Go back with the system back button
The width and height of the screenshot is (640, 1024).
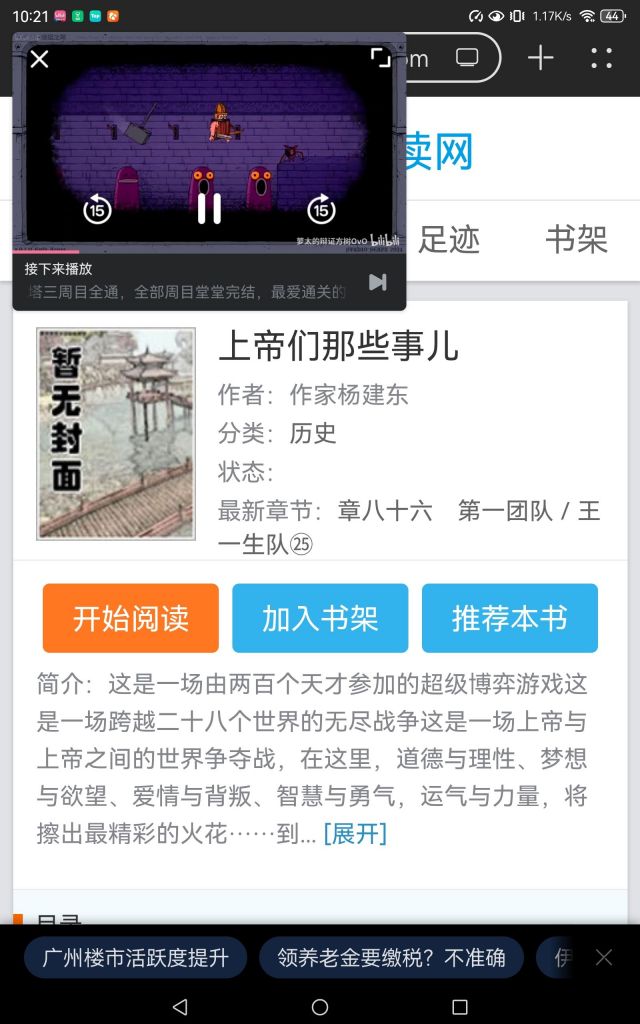(180, 1006)
